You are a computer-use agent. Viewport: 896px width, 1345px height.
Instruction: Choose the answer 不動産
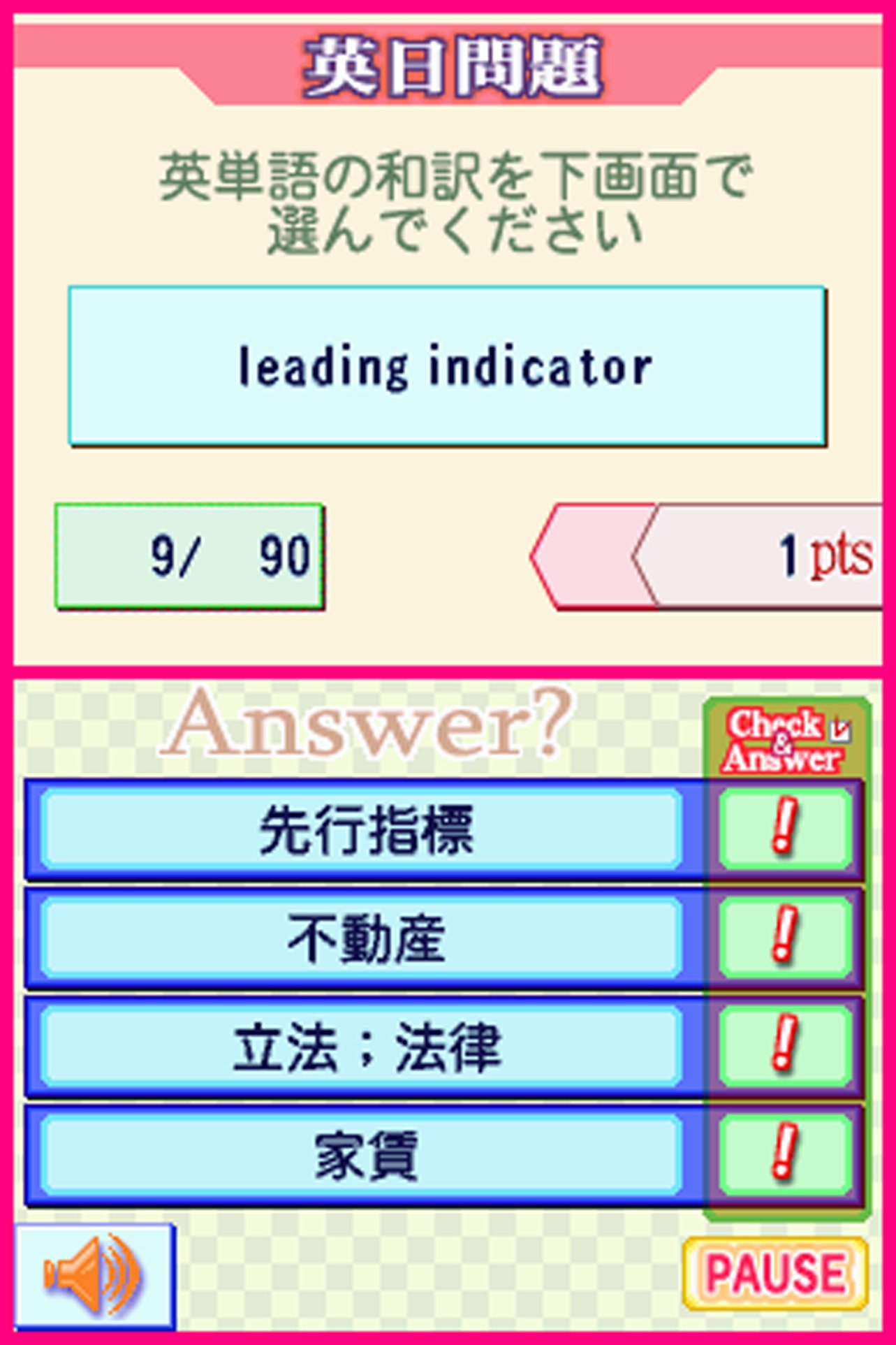(x=362, y=938)
